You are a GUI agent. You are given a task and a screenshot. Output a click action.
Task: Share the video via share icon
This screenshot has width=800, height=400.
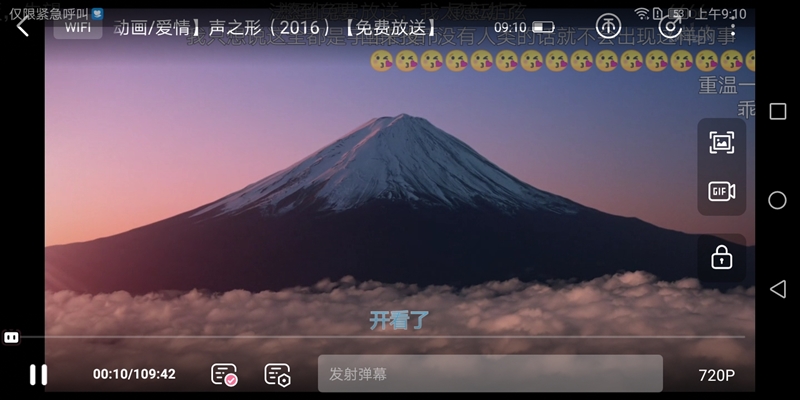670,26
